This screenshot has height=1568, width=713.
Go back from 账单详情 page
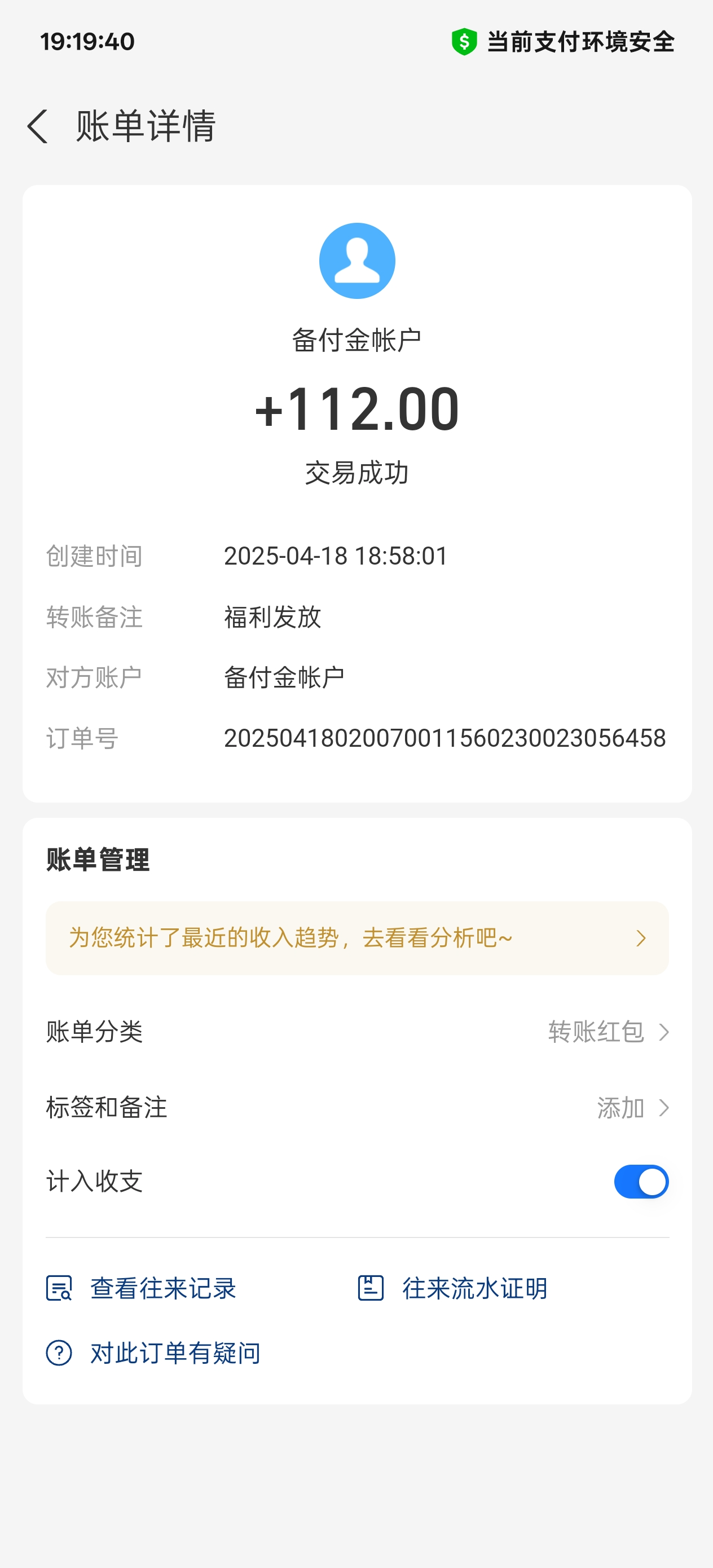coord(38,126)
